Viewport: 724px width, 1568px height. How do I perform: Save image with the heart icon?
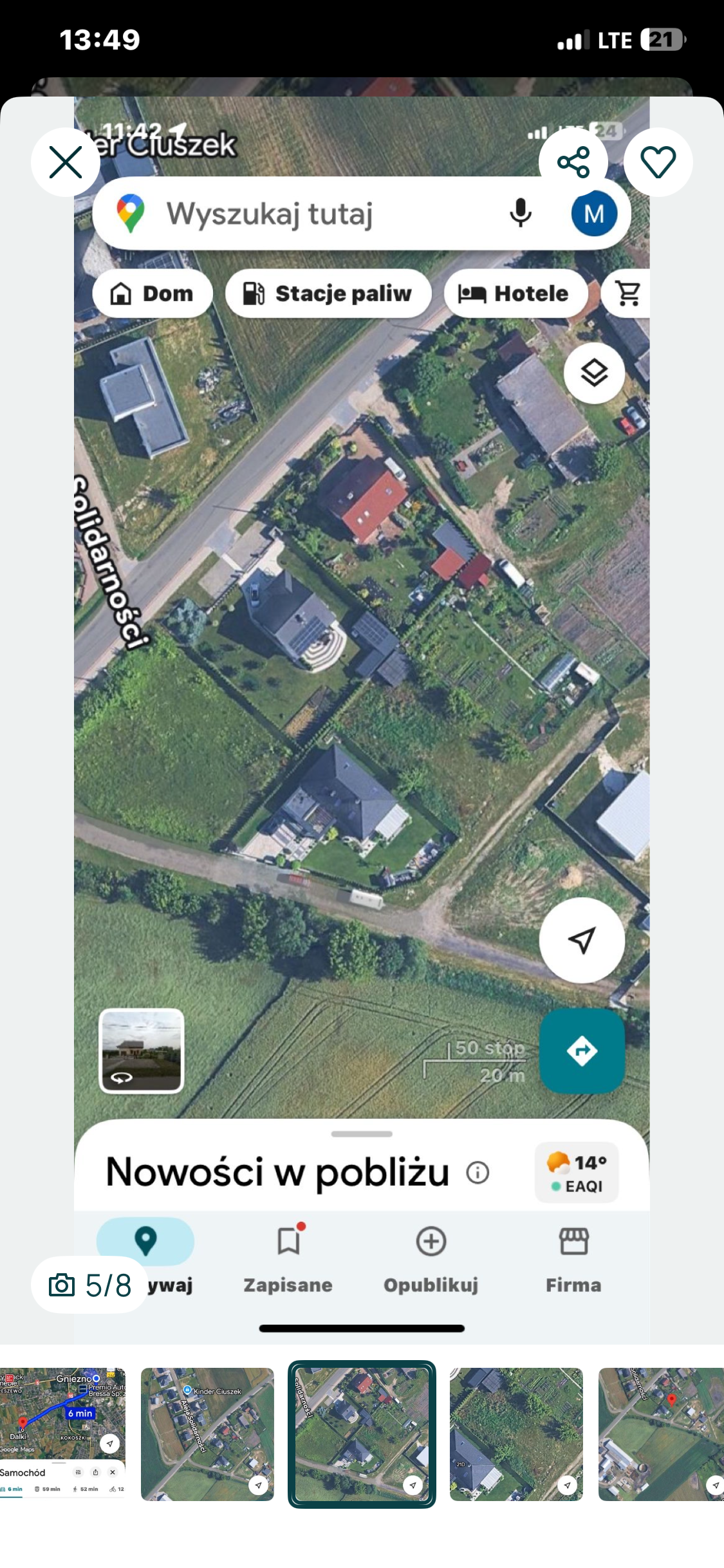click(x=658, y=162)
